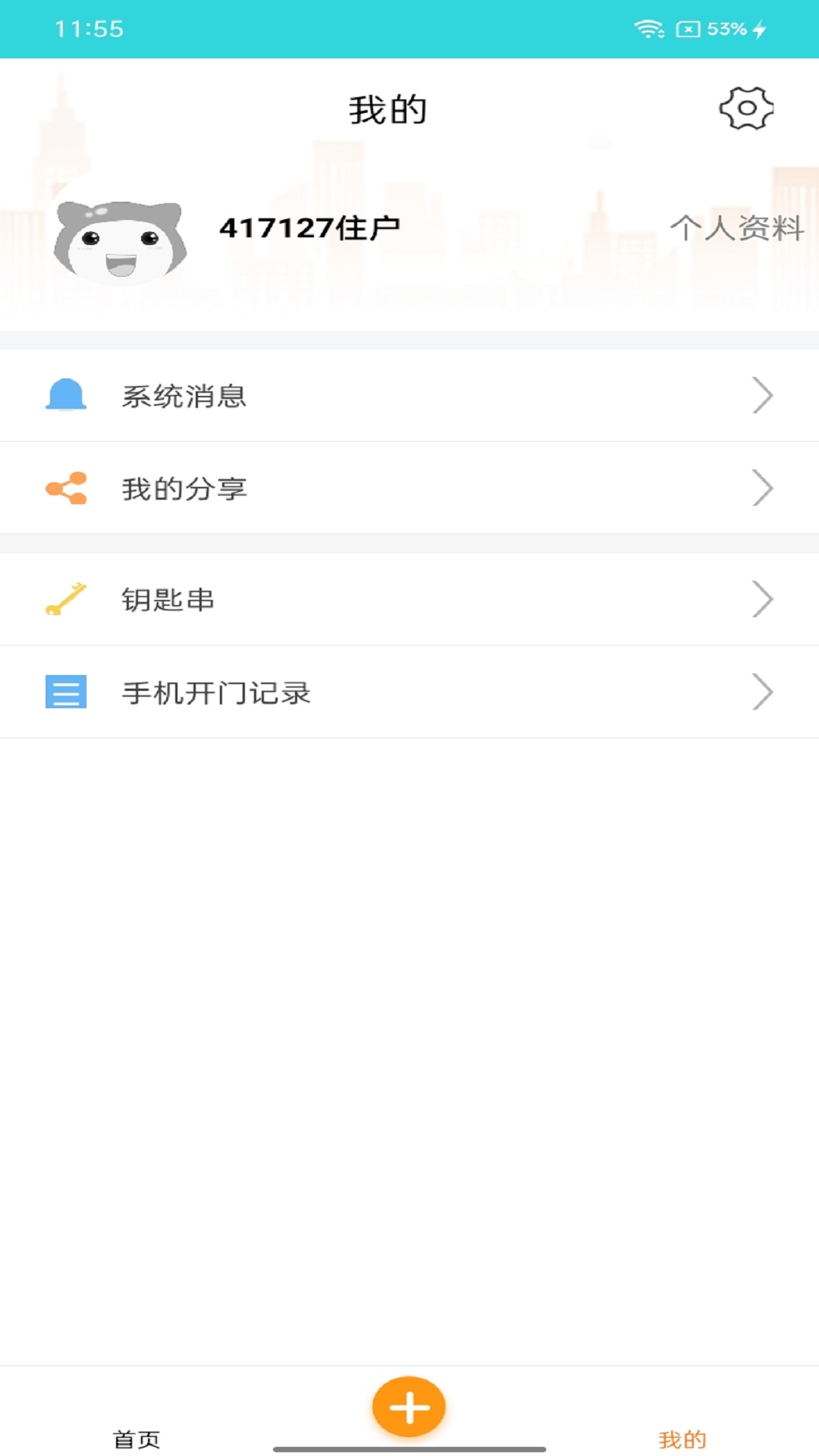This screenshot has width=819, height=1456.
Task: Click the yellow key icon beside 钥匙串
Action: click(x=66, y=598)
